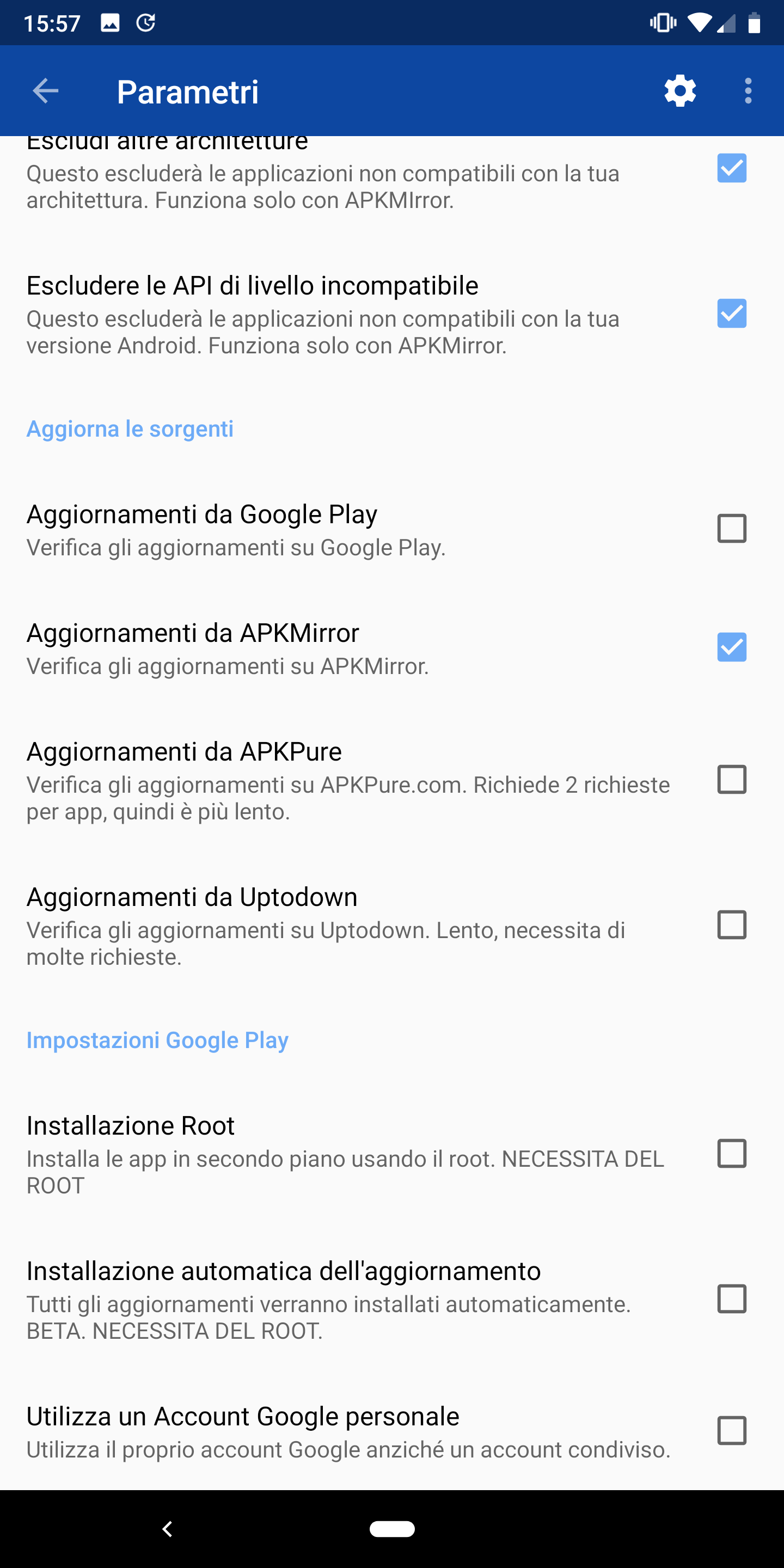
Task: Check the Aggiornamenti da Uptodown box
Action: (x=732, y=925)
